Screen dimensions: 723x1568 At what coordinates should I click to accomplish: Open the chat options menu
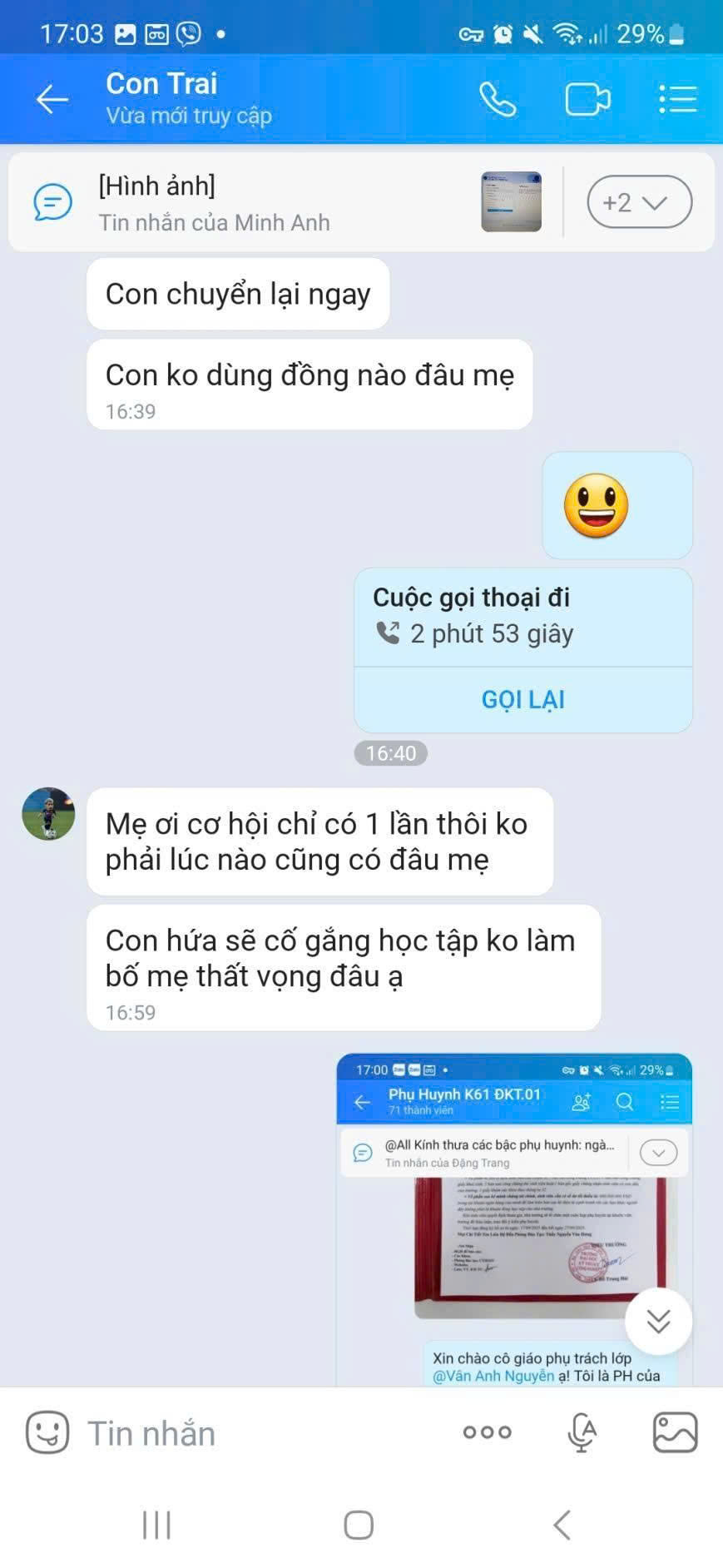pyautogui.click(x=677, y=100)
